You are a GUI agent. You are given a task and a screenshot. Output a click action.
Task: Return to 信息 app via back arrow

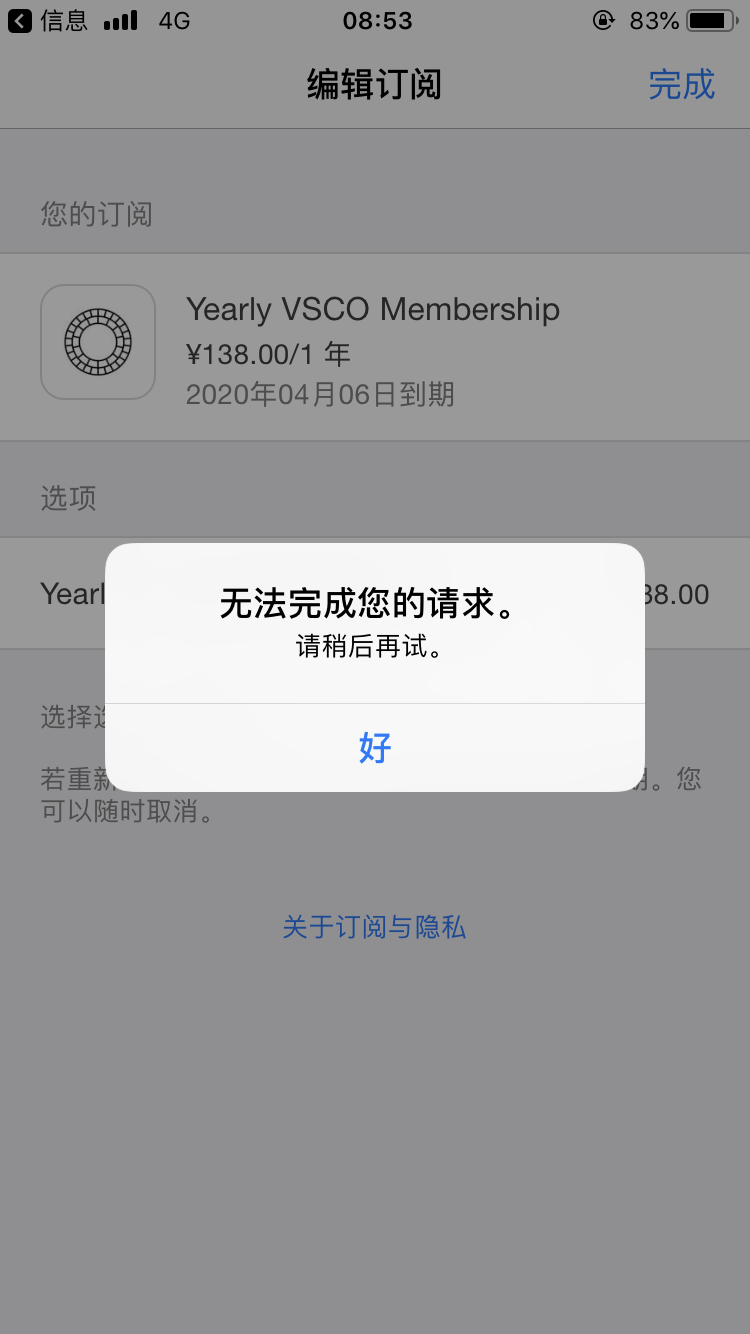50,20
